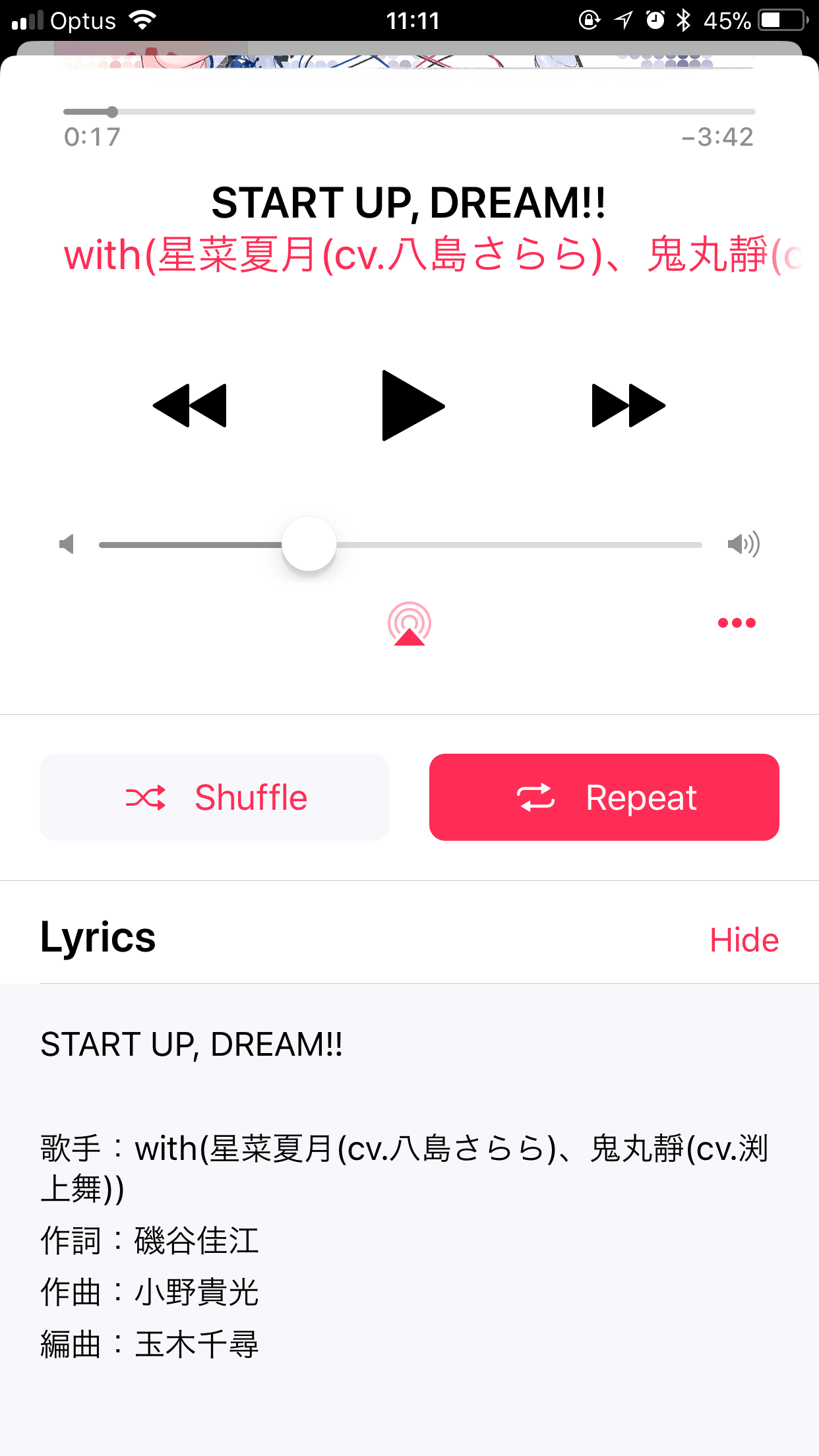
Task: Tap the playback progress bar
Action: [x=409, y=112]
